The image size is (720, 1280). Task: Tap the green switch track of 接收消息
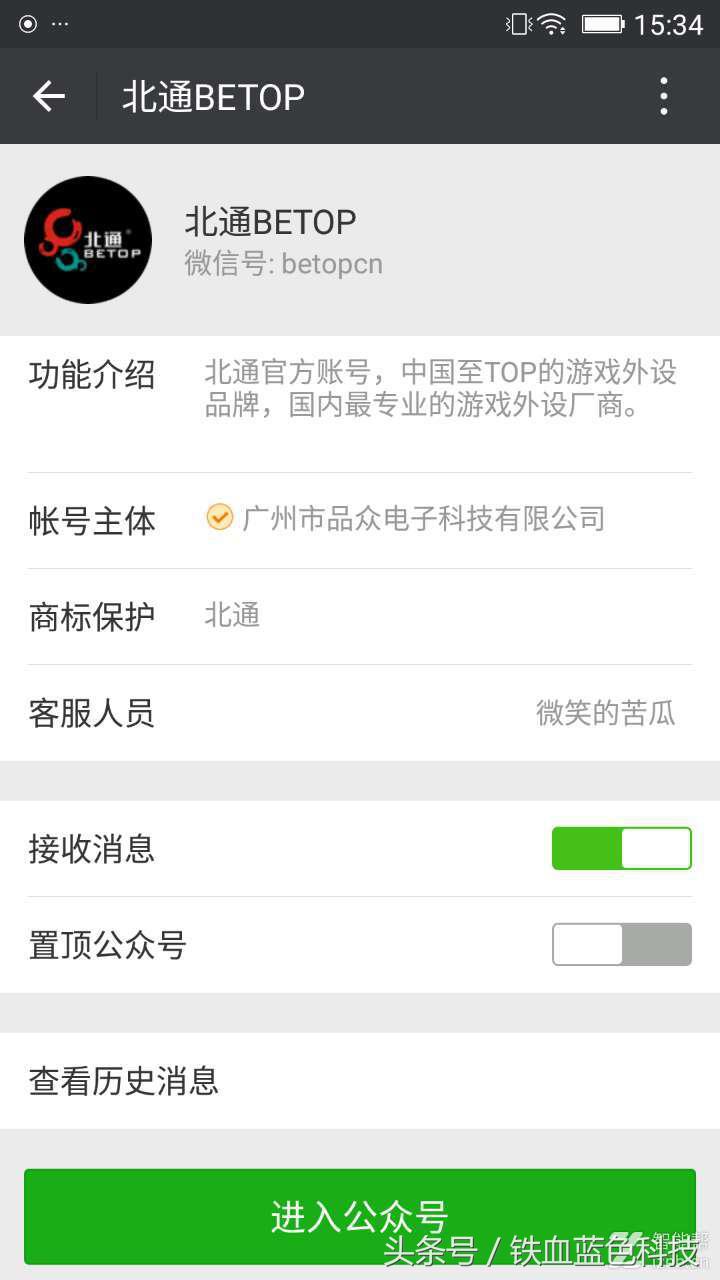coord(585,848)
